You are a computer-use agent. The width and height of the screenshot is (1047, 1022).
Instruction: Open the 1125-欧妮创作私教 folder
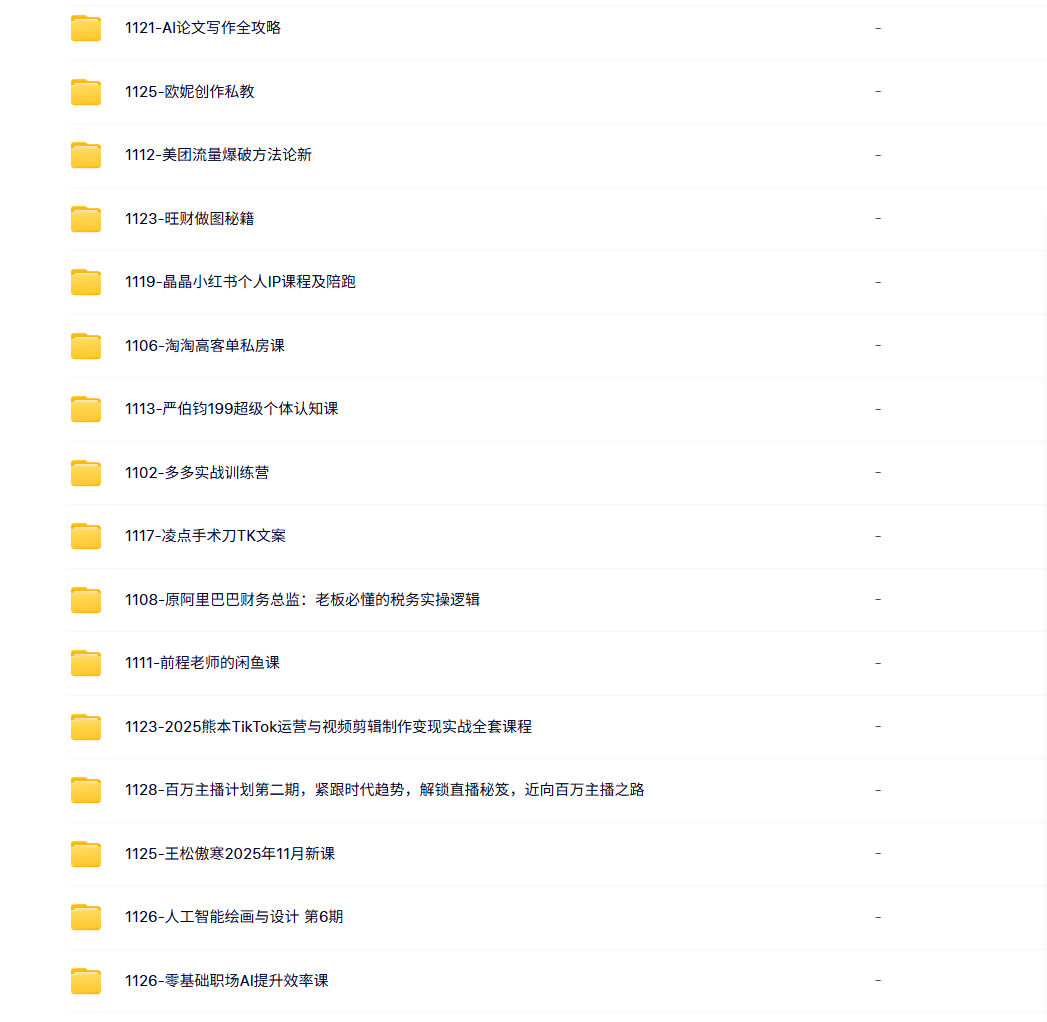click(190, 91)
